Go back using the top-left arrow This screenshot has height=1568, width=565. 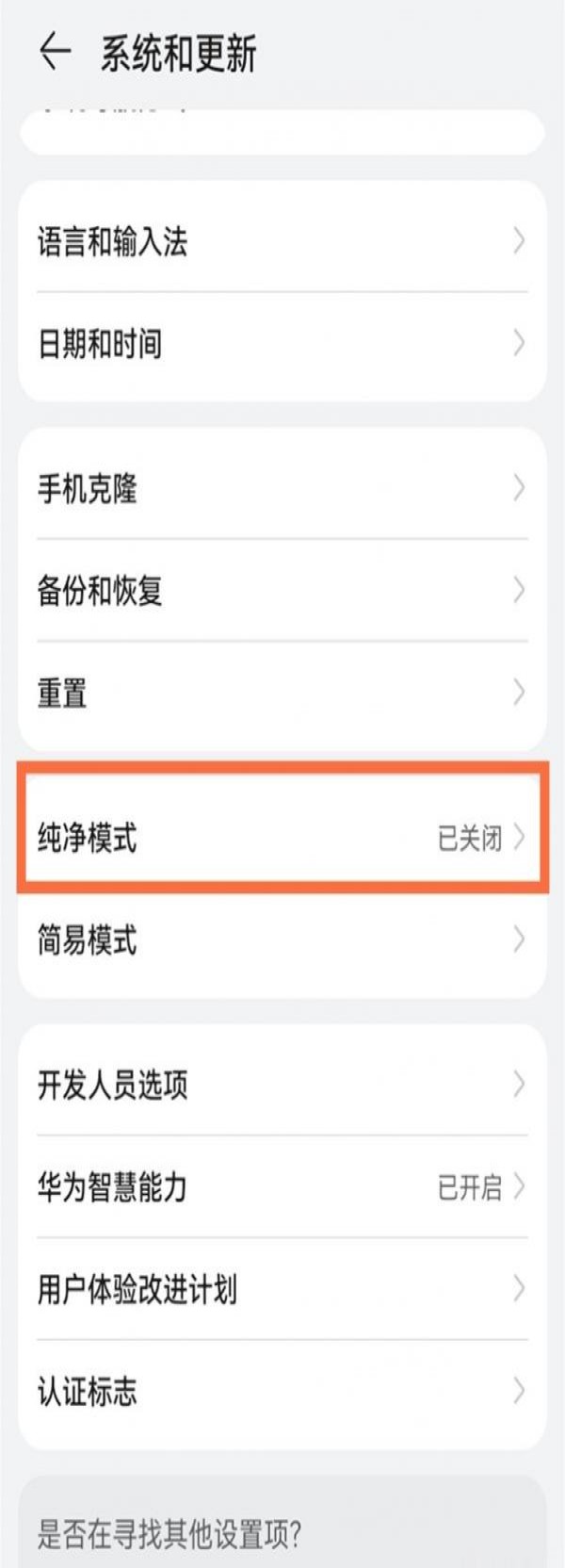tap(56, 51)
